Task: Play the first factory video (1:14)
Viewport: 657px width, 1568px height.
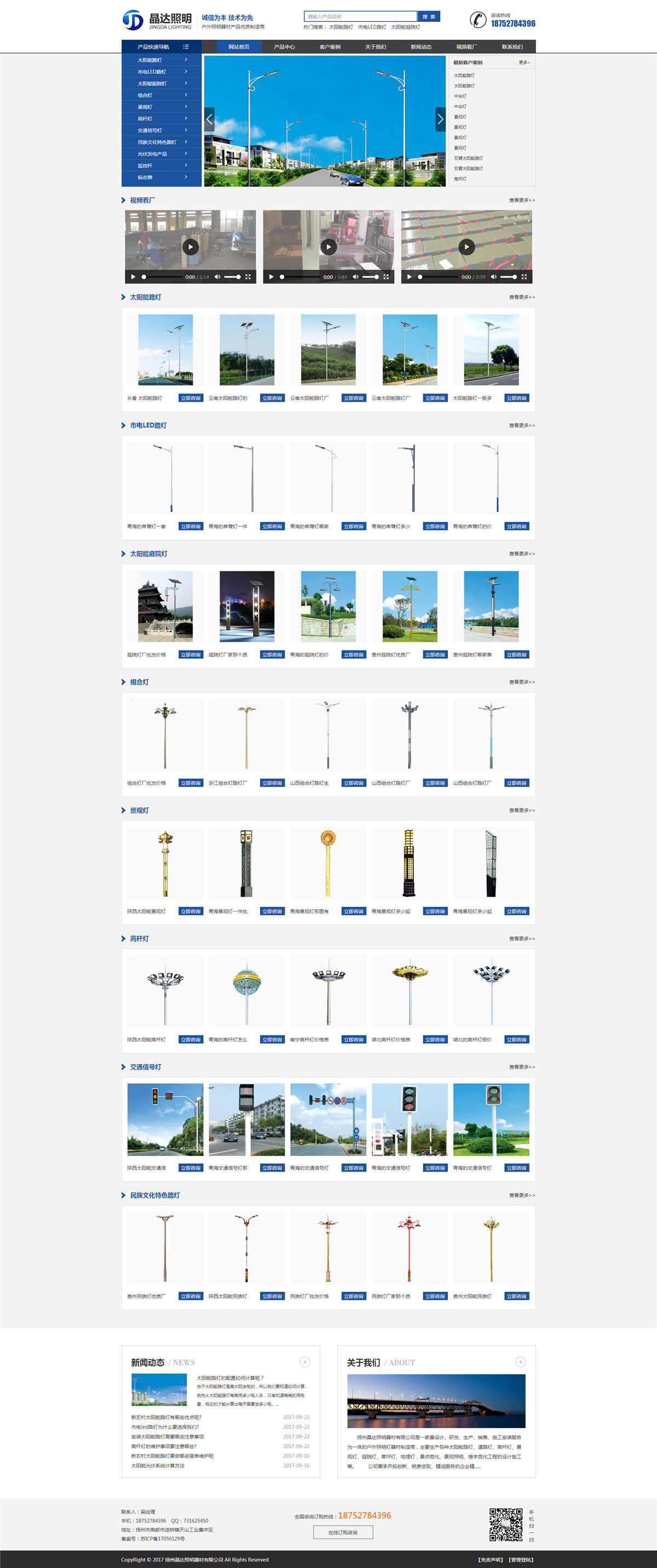Action: pyautogui.click(x=190, y=247)
